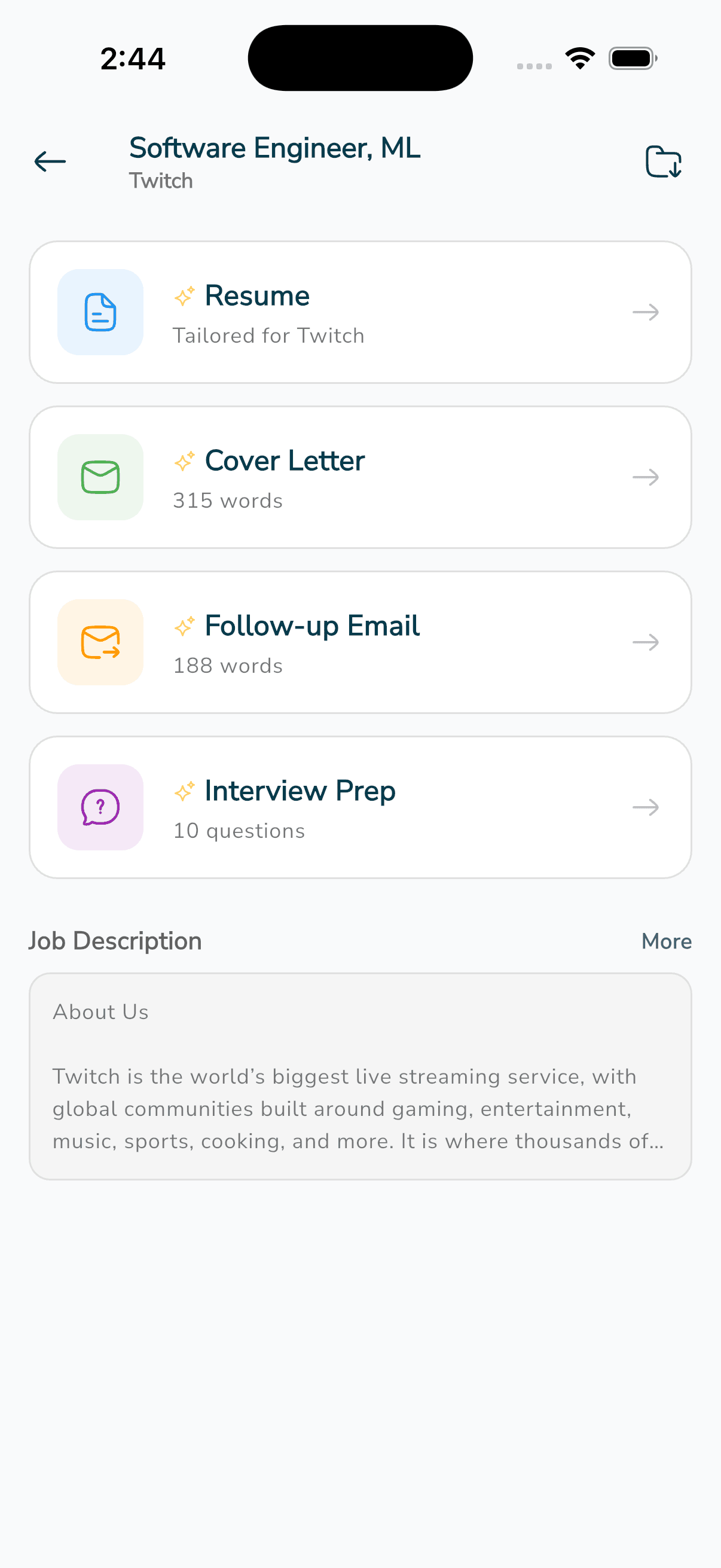
Task: Click the sparkle icon next to Cover Letter
Action: pos(184,462)
